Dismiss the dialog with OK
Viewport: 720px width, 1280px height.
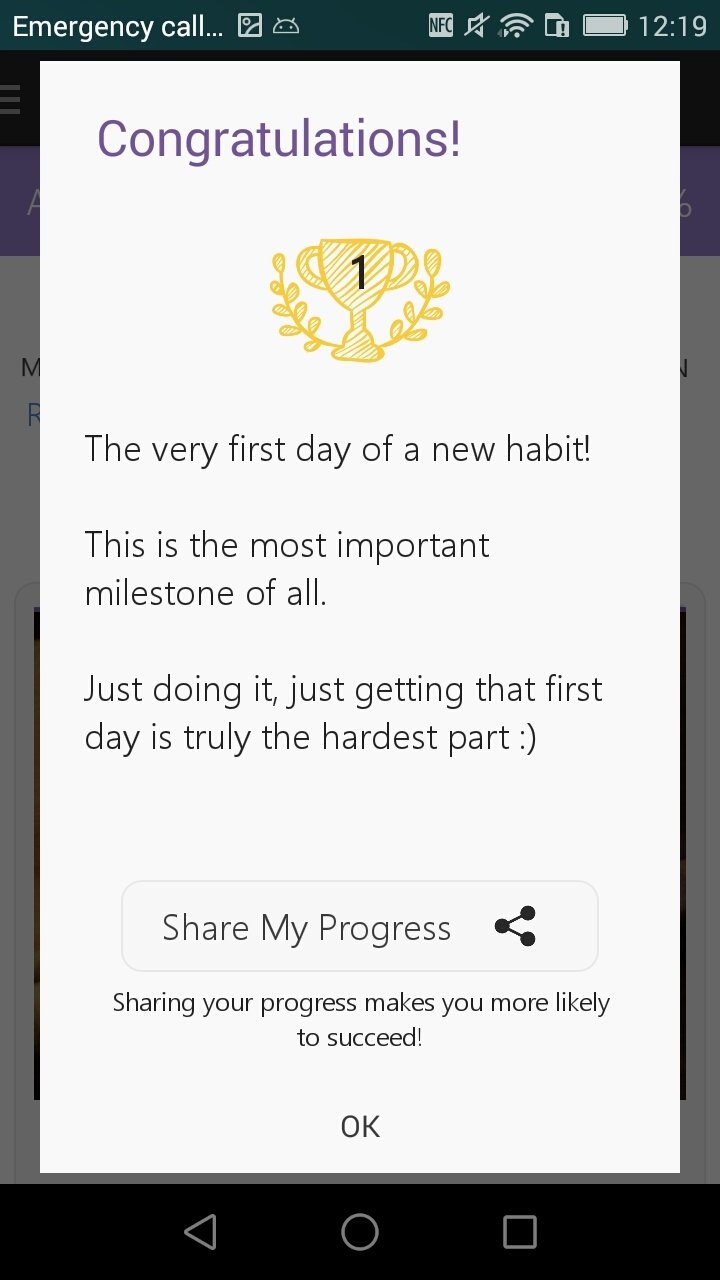tap(360, 1127)
